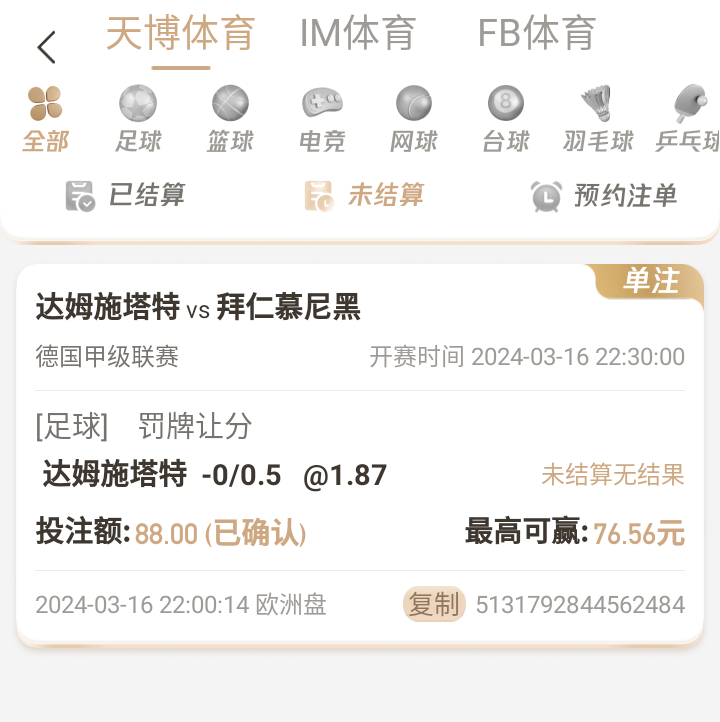720x722 pixels.
Task: Tap 复制 to copy the order number
Action: coord(434,604)
